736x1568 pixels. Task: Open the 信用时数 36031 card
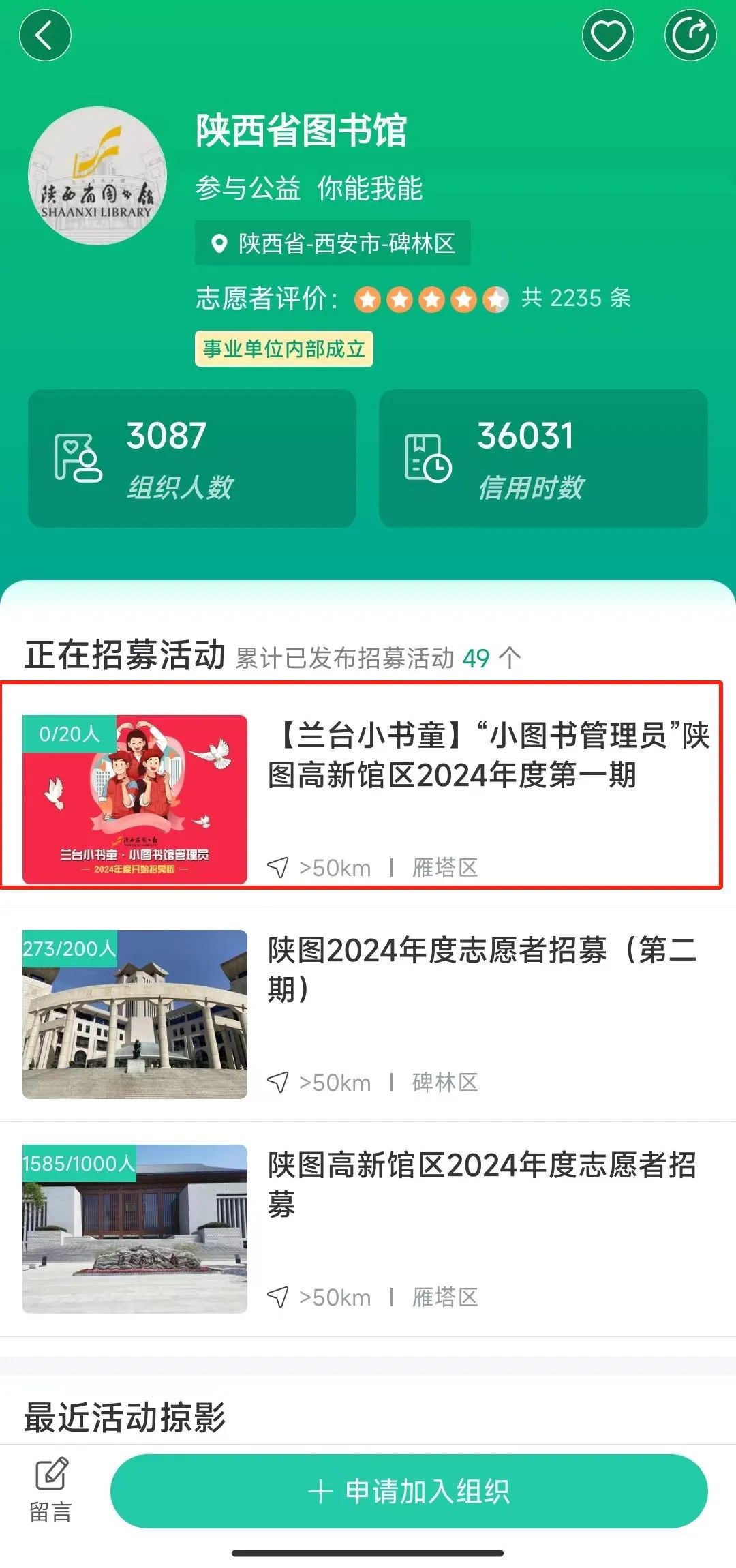tap(543, 458)
